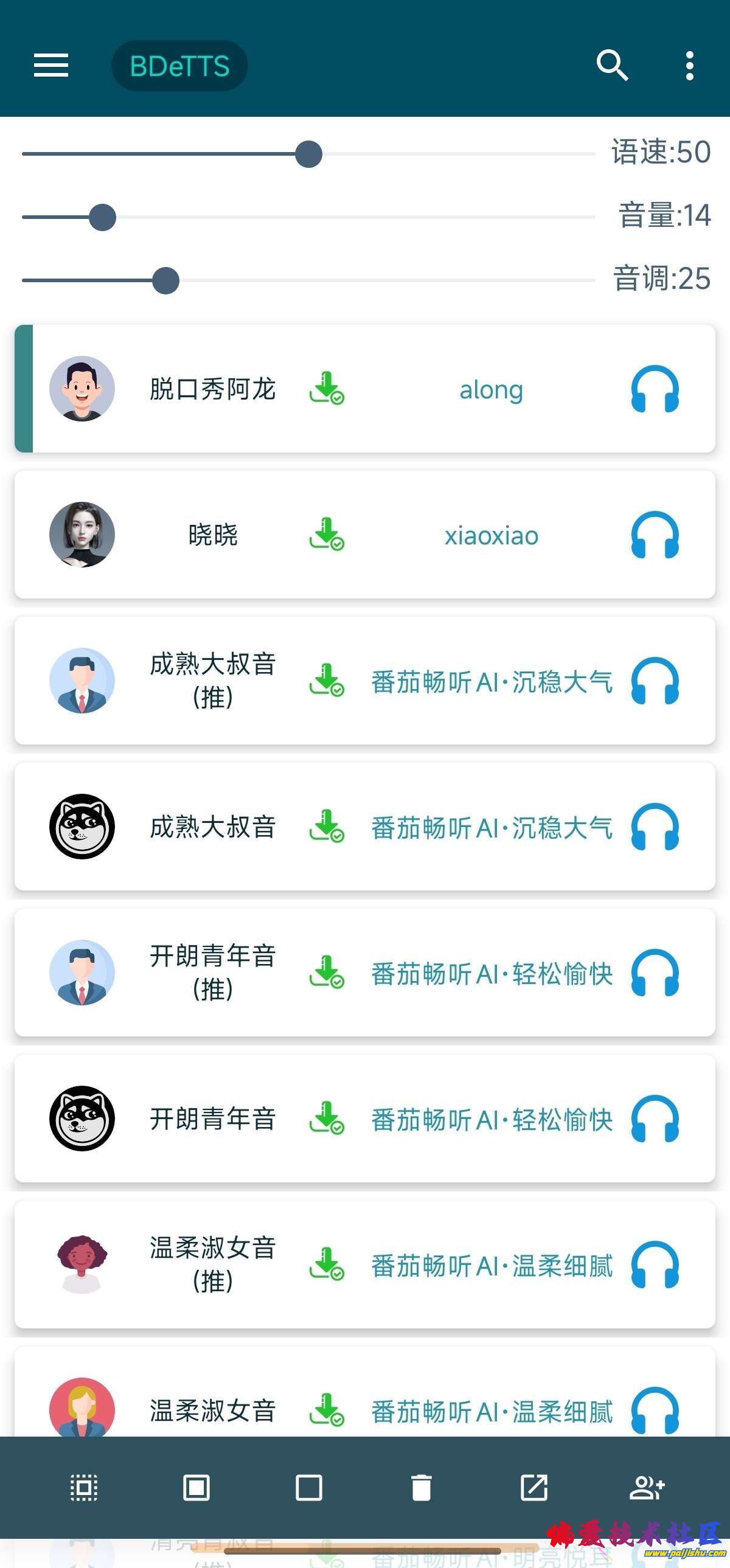Screen dimensions: 730x1568
Task: Select the 脱口秀阿龙 voice card
Action: pyautogui.click(x=212, y=389)
